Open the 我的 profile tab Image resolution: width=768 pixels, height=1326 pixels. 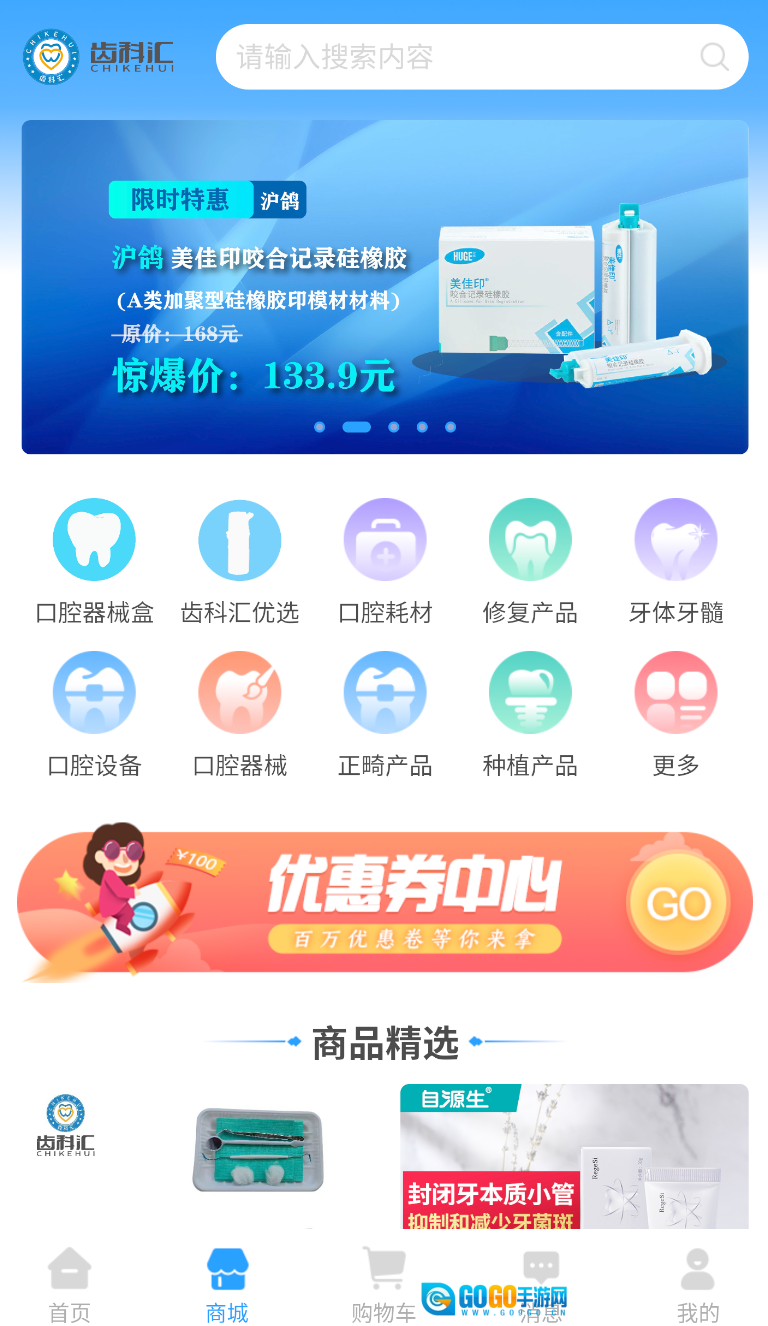(x=697, y=1284)
